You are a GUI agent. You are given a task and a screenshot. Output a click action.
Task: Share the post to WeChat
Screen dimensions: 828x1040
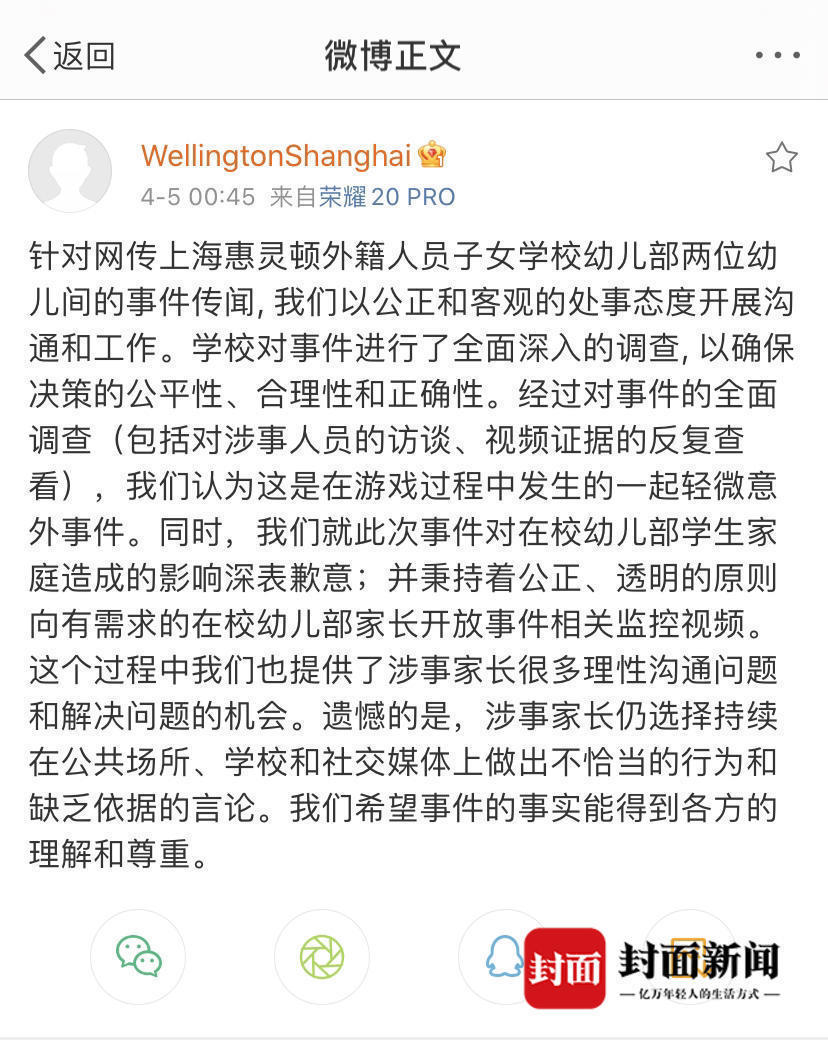click(138, 957)
